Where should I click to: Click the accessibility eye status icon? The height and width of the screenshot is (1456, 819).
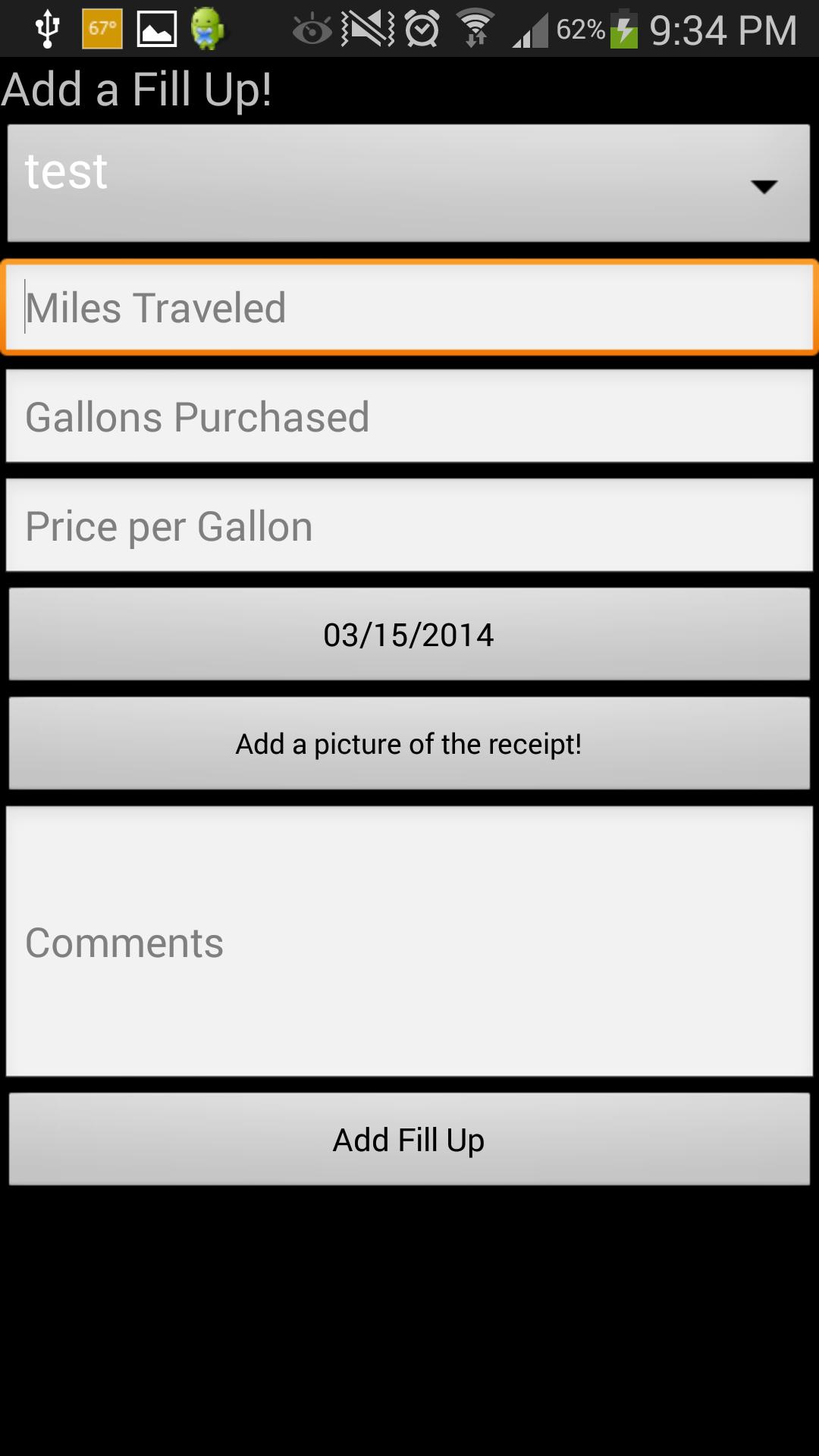pos(311,28)
